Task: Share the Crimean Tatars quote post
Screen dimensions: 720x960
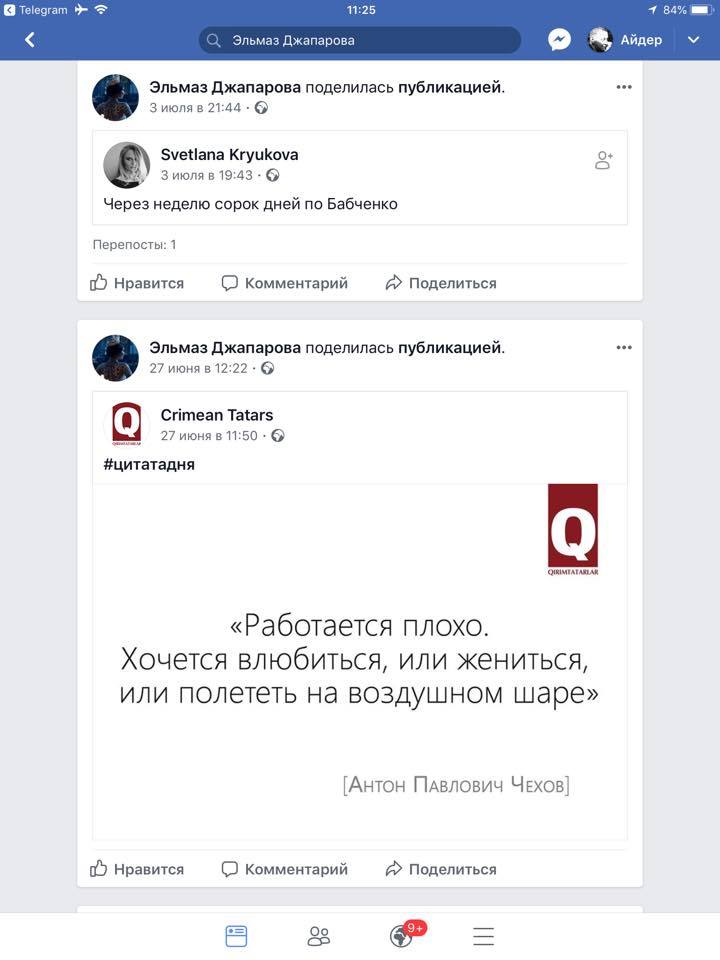Action: point(441,869)
